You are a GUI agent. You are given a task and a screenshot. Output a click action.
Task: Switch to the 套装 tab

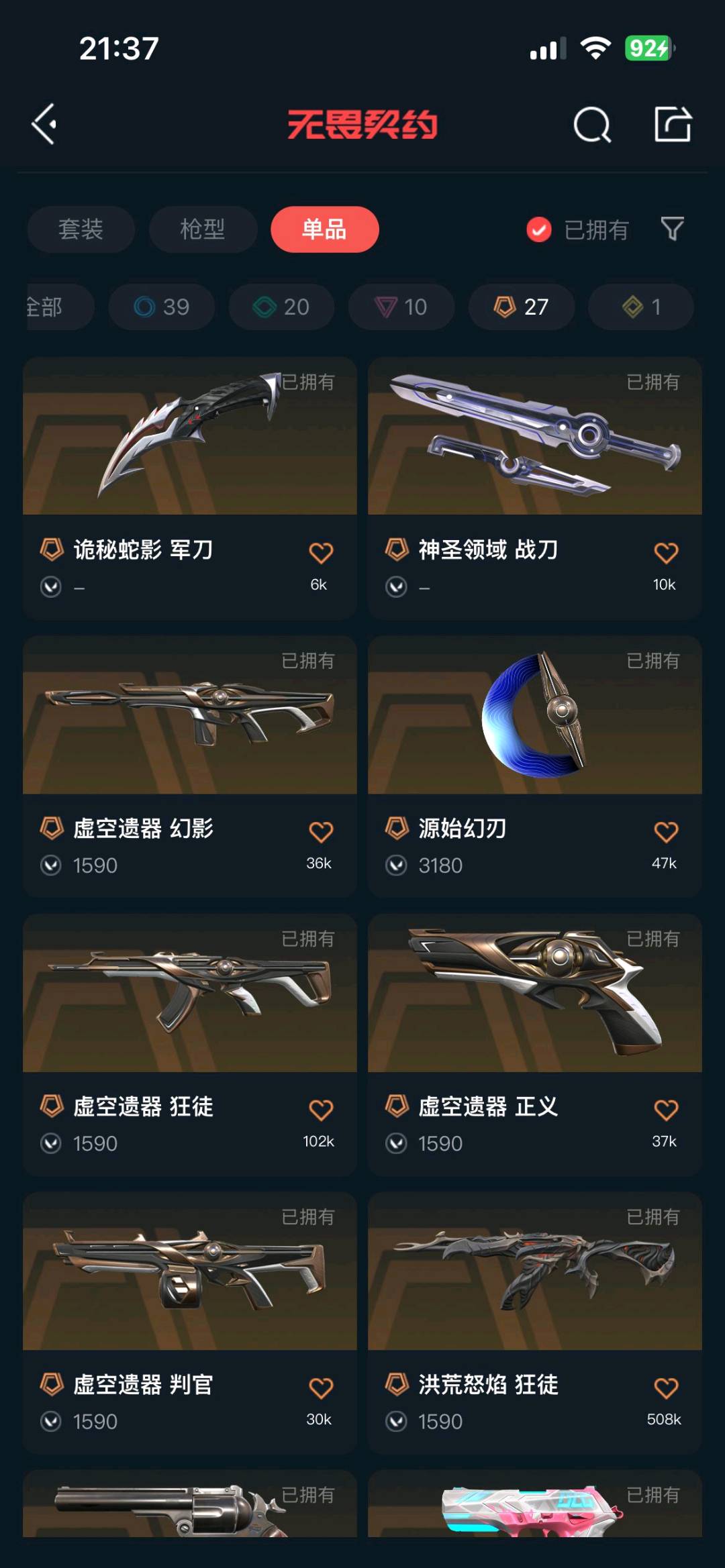click(x=81, y=229)
